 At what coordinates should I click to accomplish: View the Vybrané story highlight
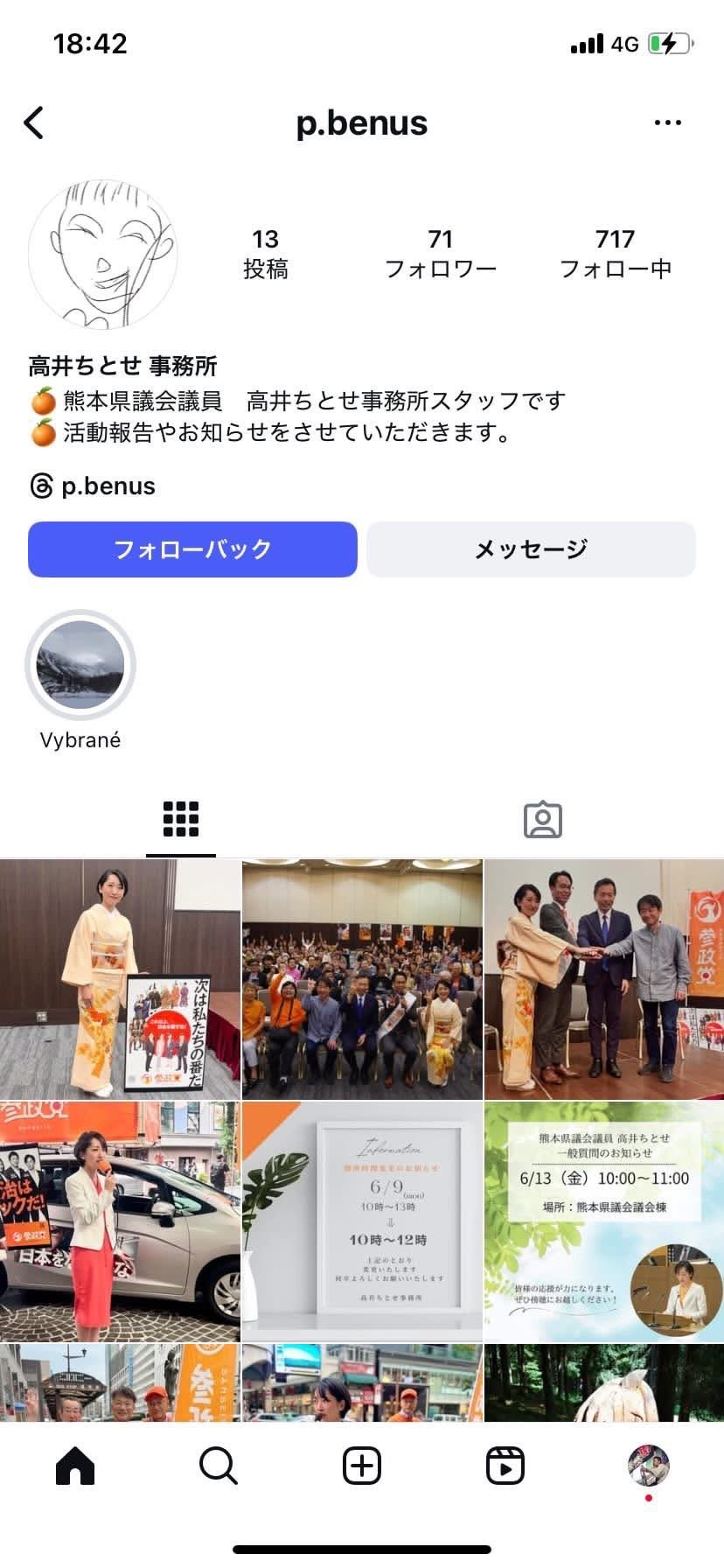coord(80,665)
